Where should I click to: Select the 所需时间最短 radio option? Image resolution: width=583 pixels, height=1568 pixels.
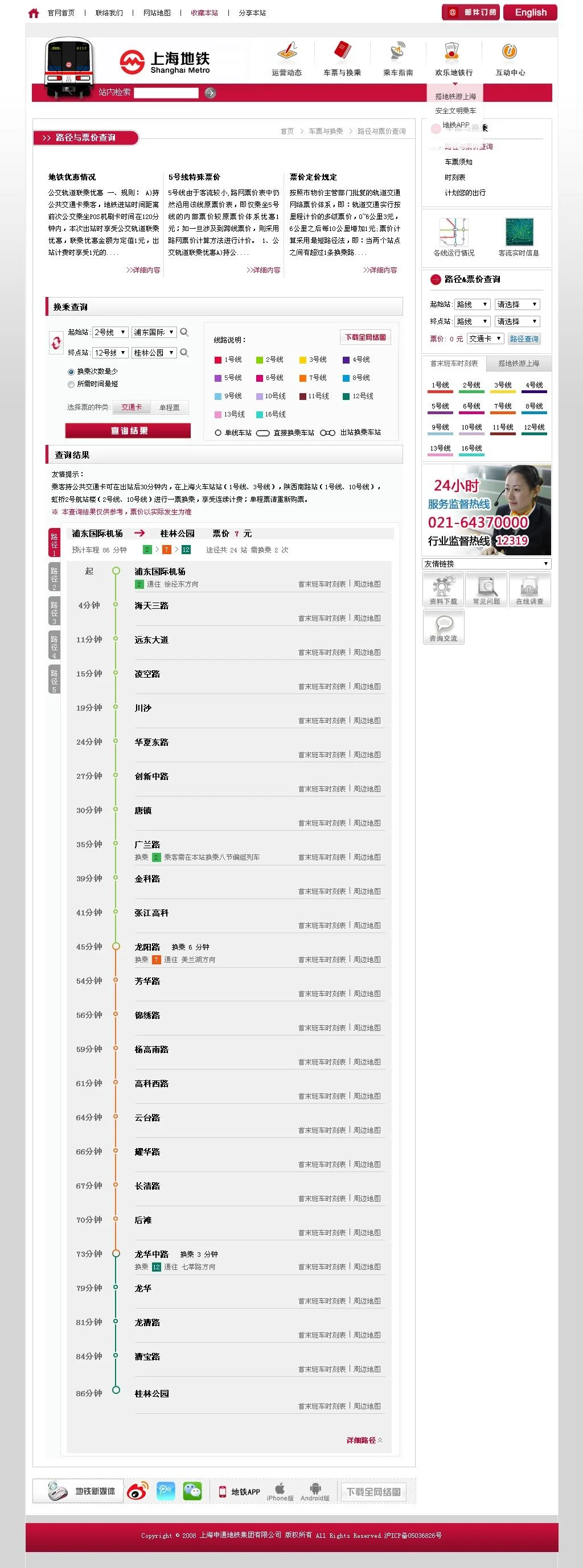[71, 385]
